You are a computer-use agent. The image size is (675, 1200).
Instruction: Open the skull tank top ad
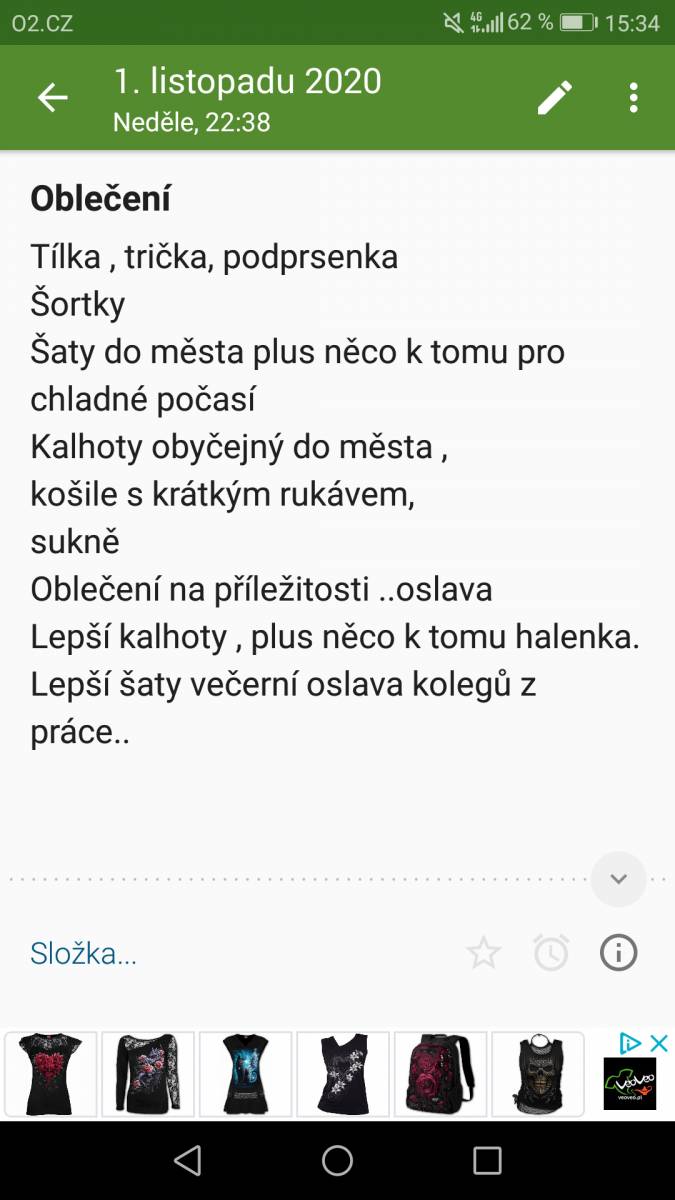pyautogui.click(x=538, y=1074)
